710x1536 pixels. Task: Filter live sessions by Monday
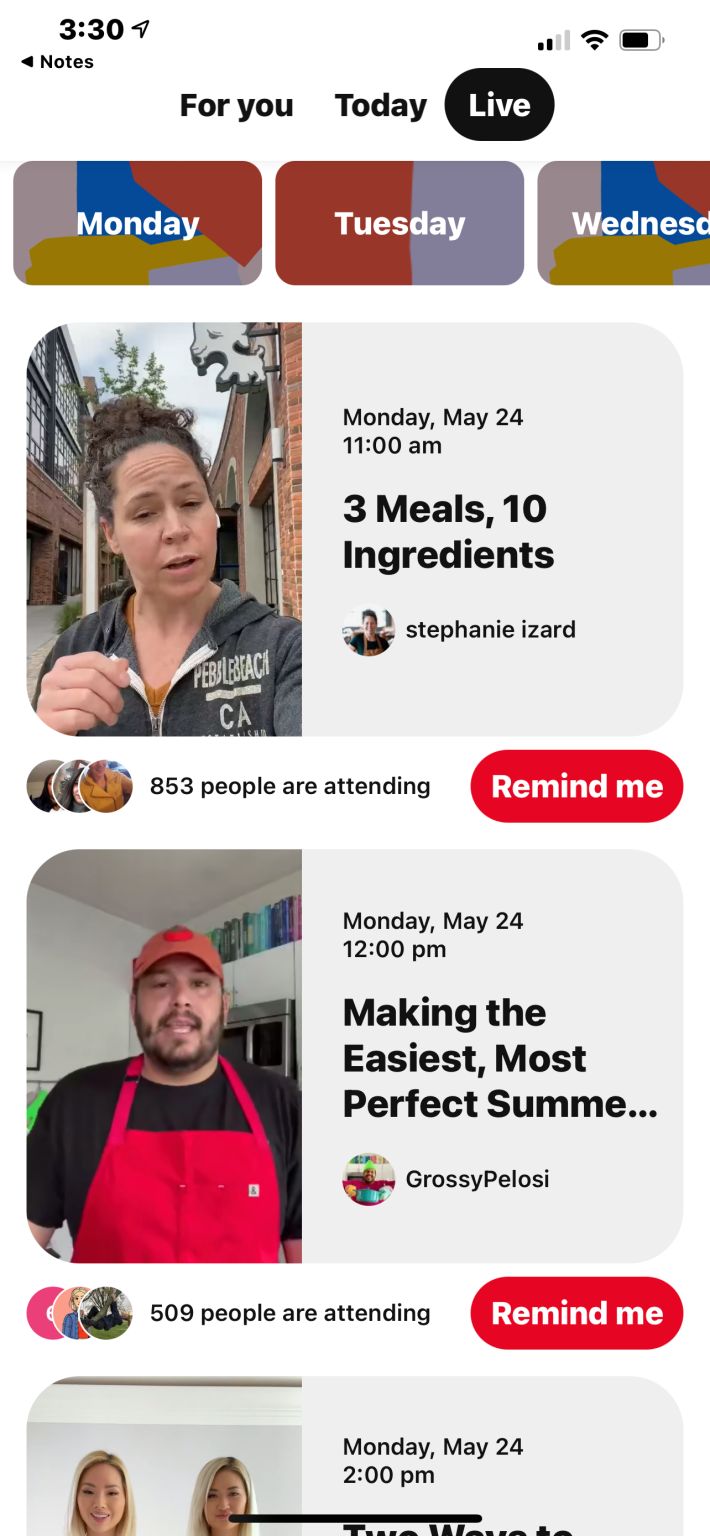pyautogui.click(x=137, y=223)
